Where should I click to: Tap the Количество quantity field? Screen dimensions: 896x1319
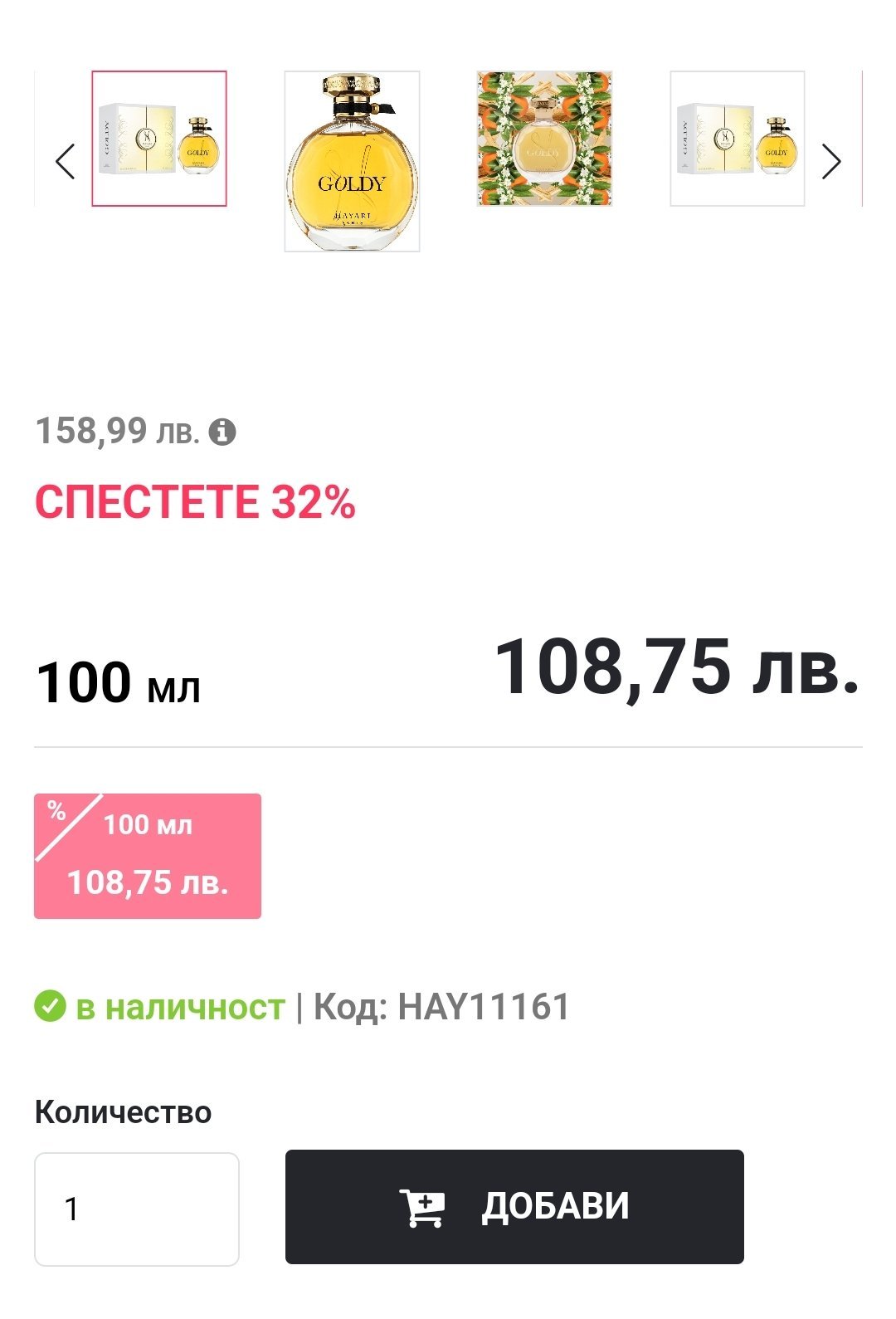(137, 1209)
